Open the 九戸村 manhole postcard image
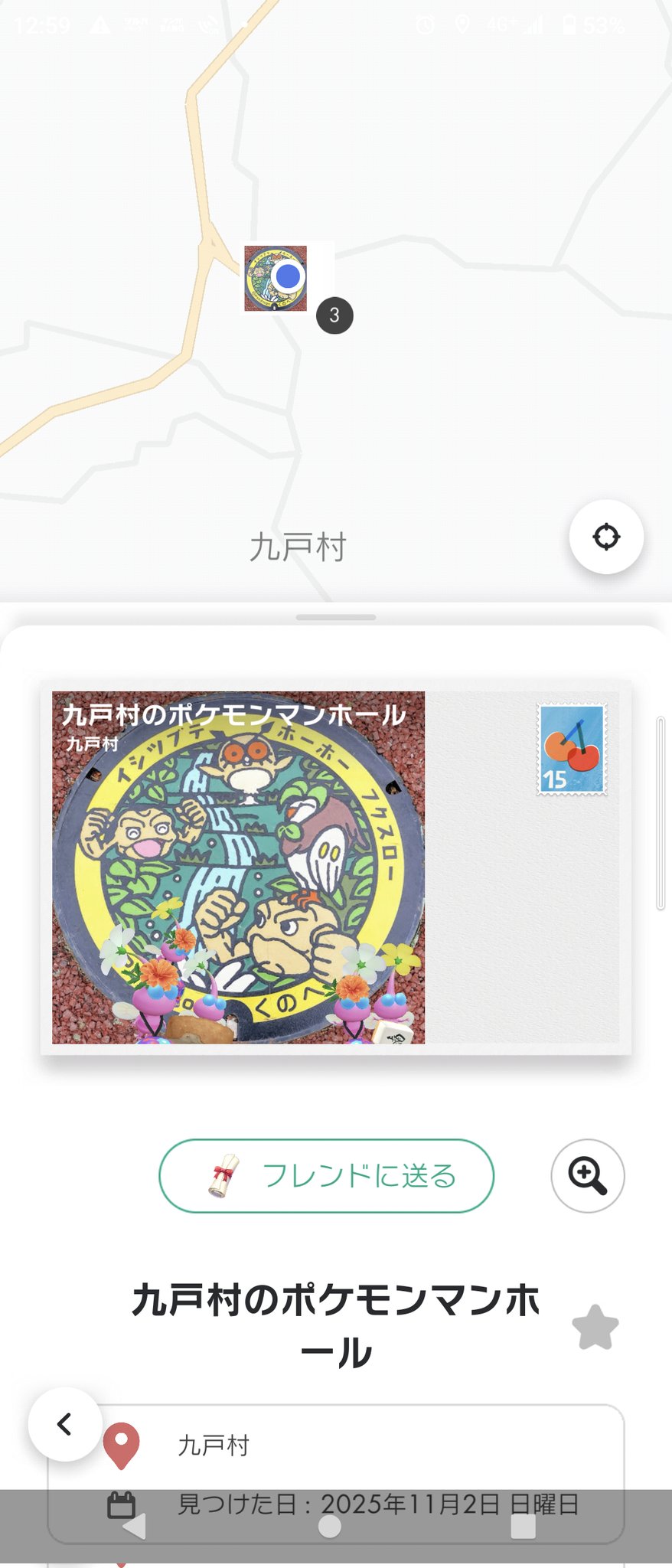 (238, 867)
